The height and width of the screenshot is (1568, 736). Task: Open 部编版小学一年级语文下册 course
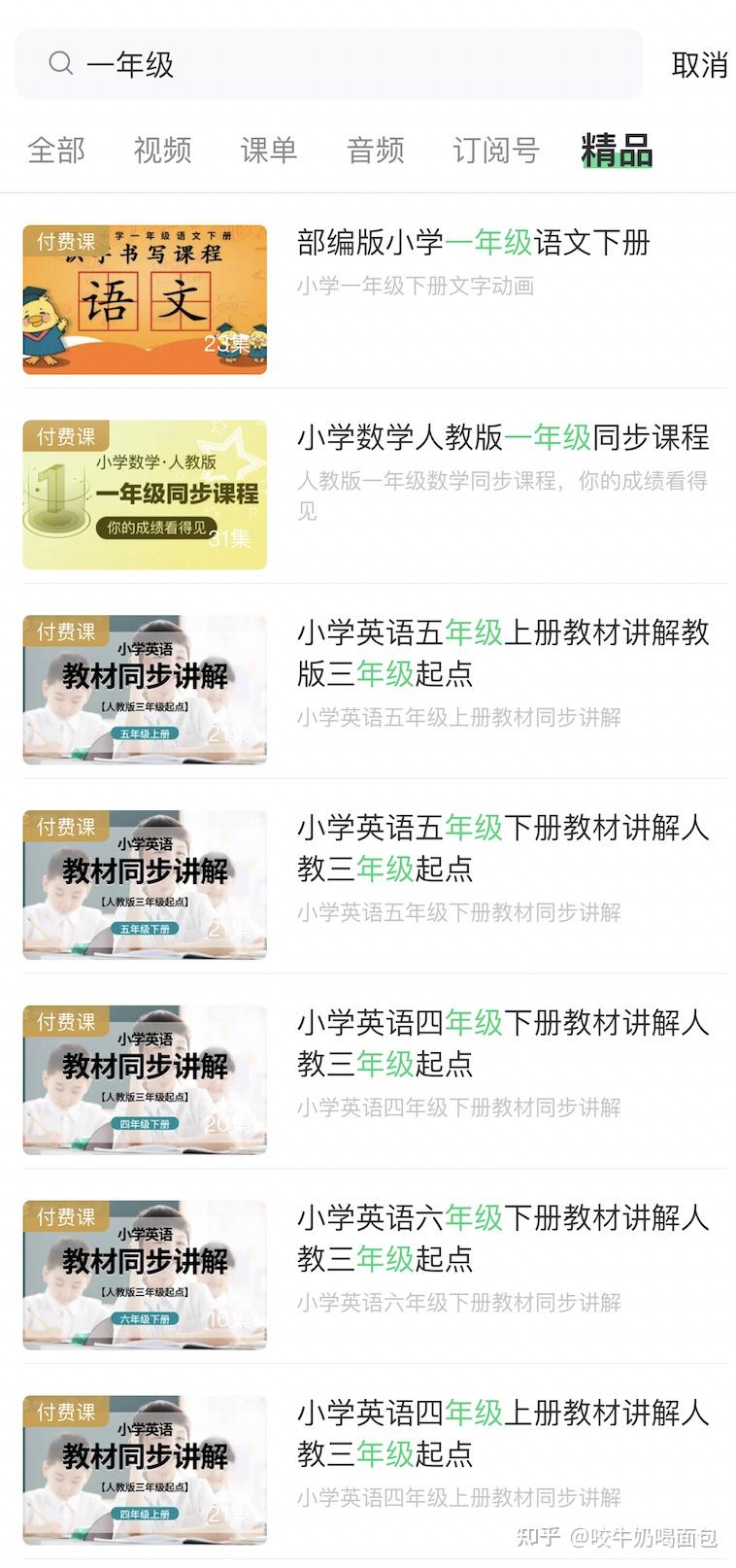coord(473,243)
